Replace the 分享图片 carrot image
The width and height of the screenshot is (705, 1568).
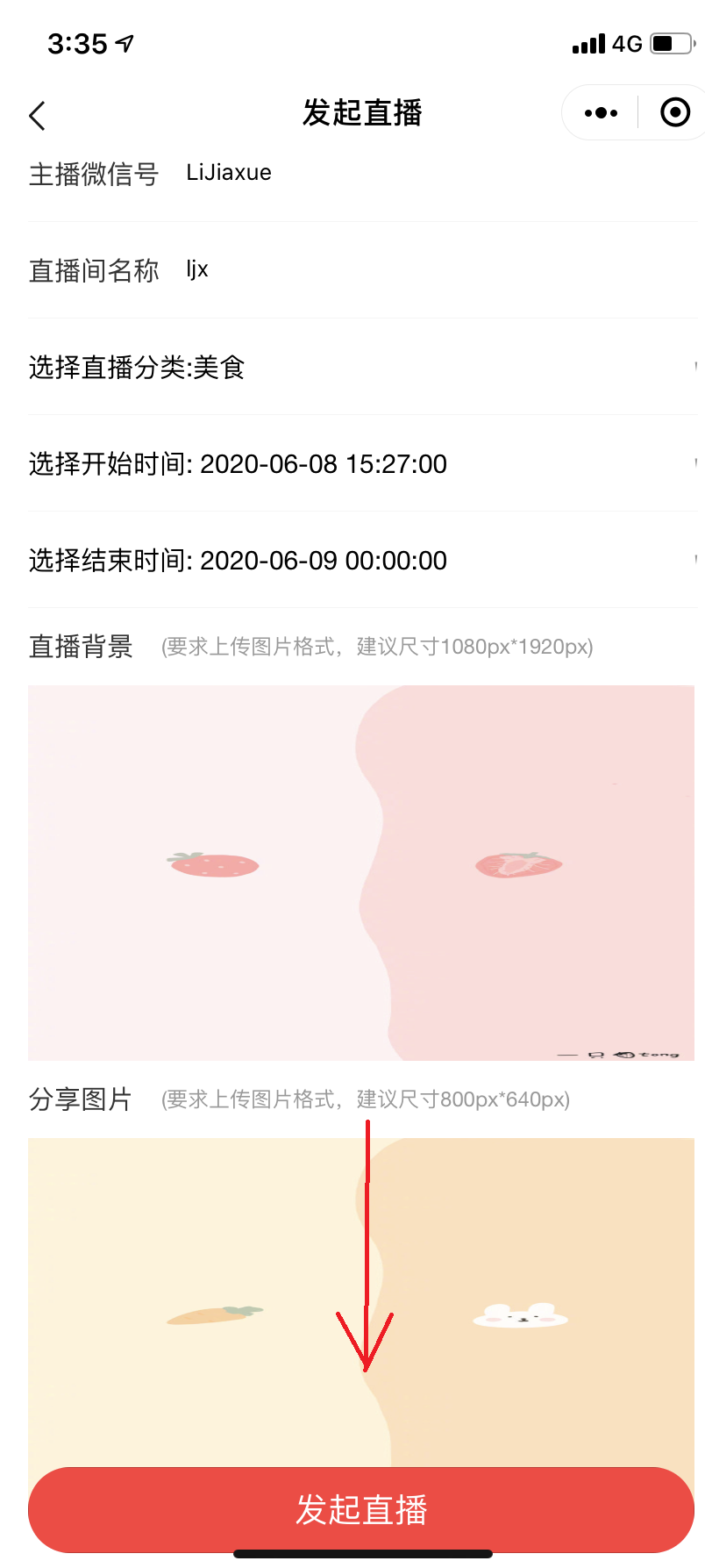(361, 1299)
